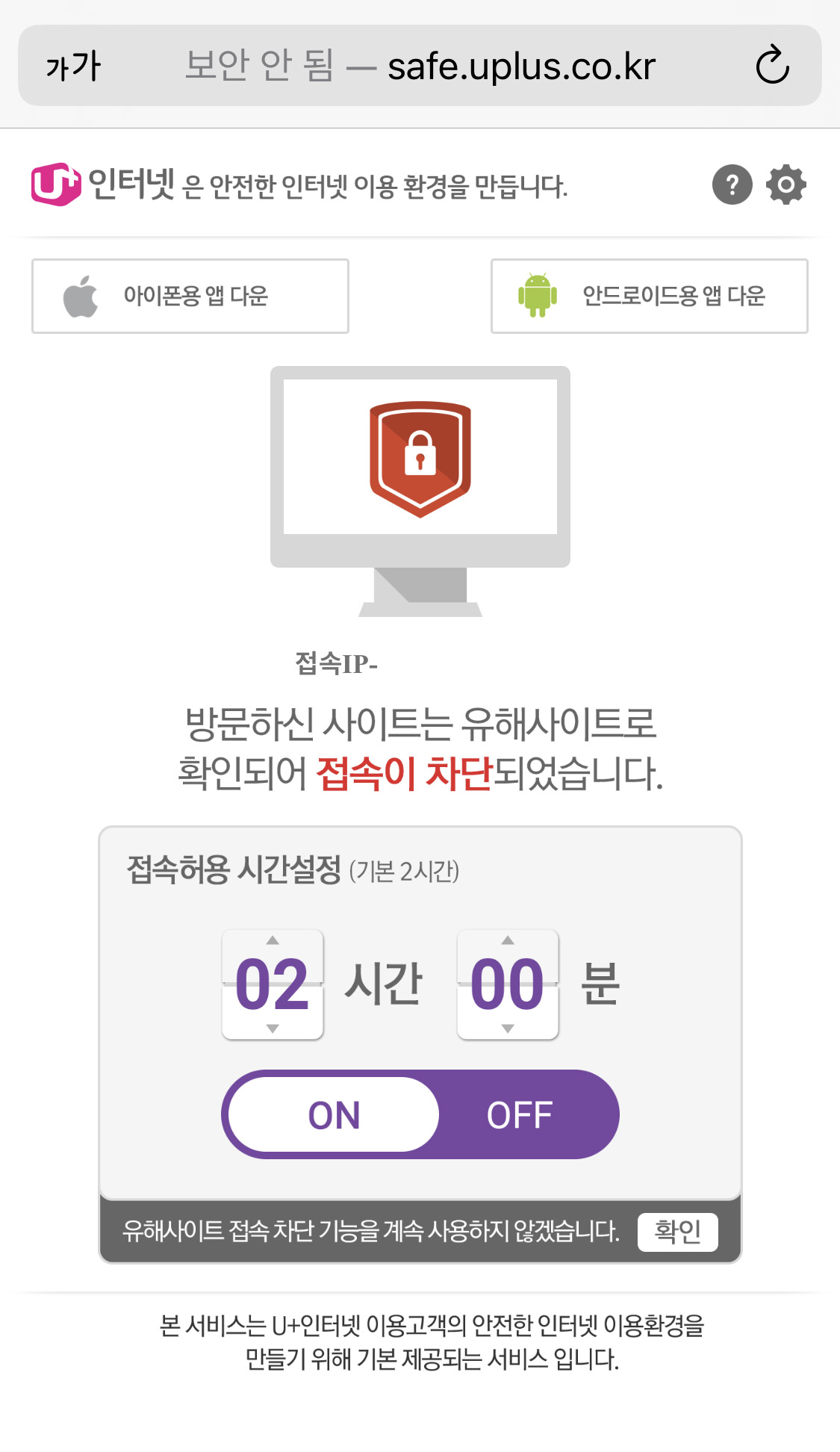Open the question mark help icon
This screenshot has width=840, height=1452.
coord(732,184)
